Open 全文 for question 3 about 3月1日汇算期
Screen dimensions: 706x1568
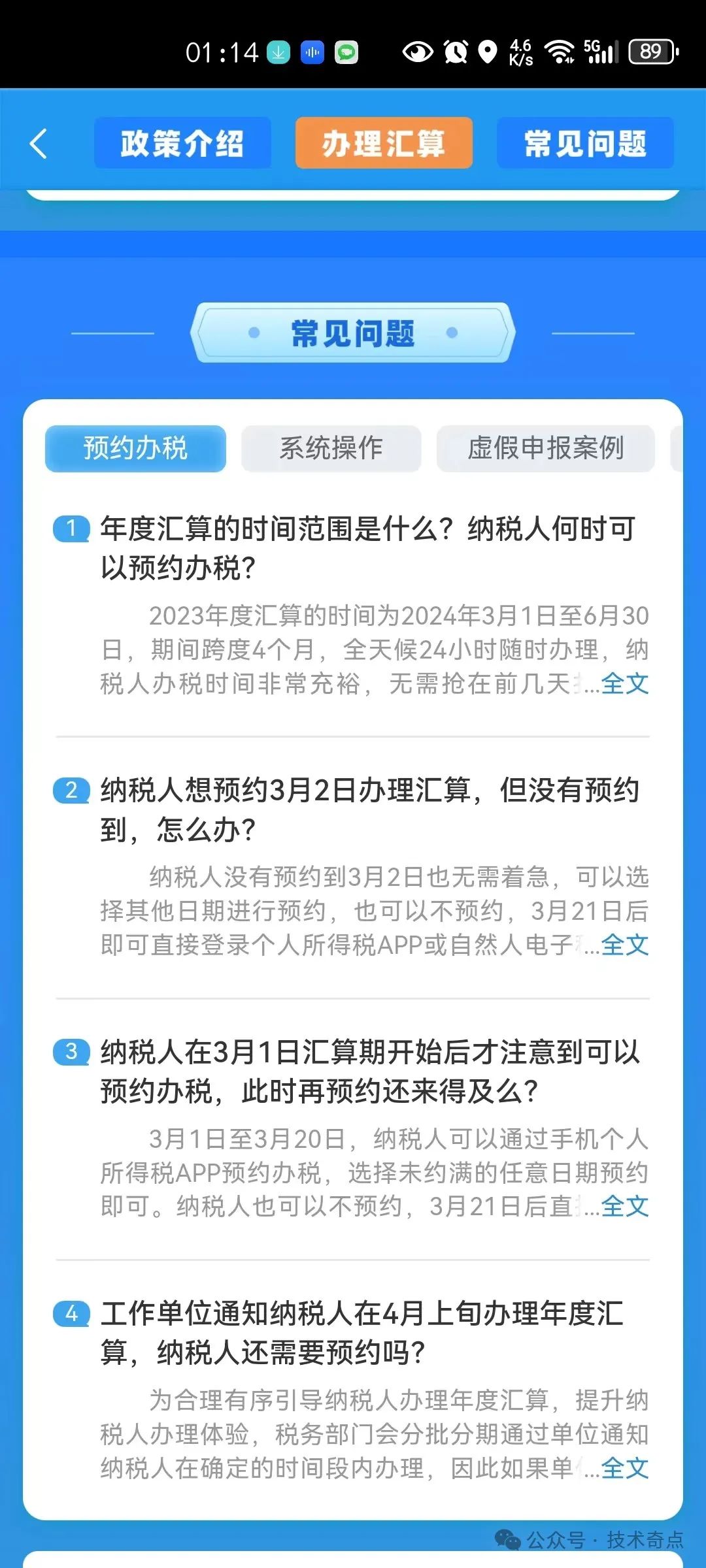[625, 1206]
